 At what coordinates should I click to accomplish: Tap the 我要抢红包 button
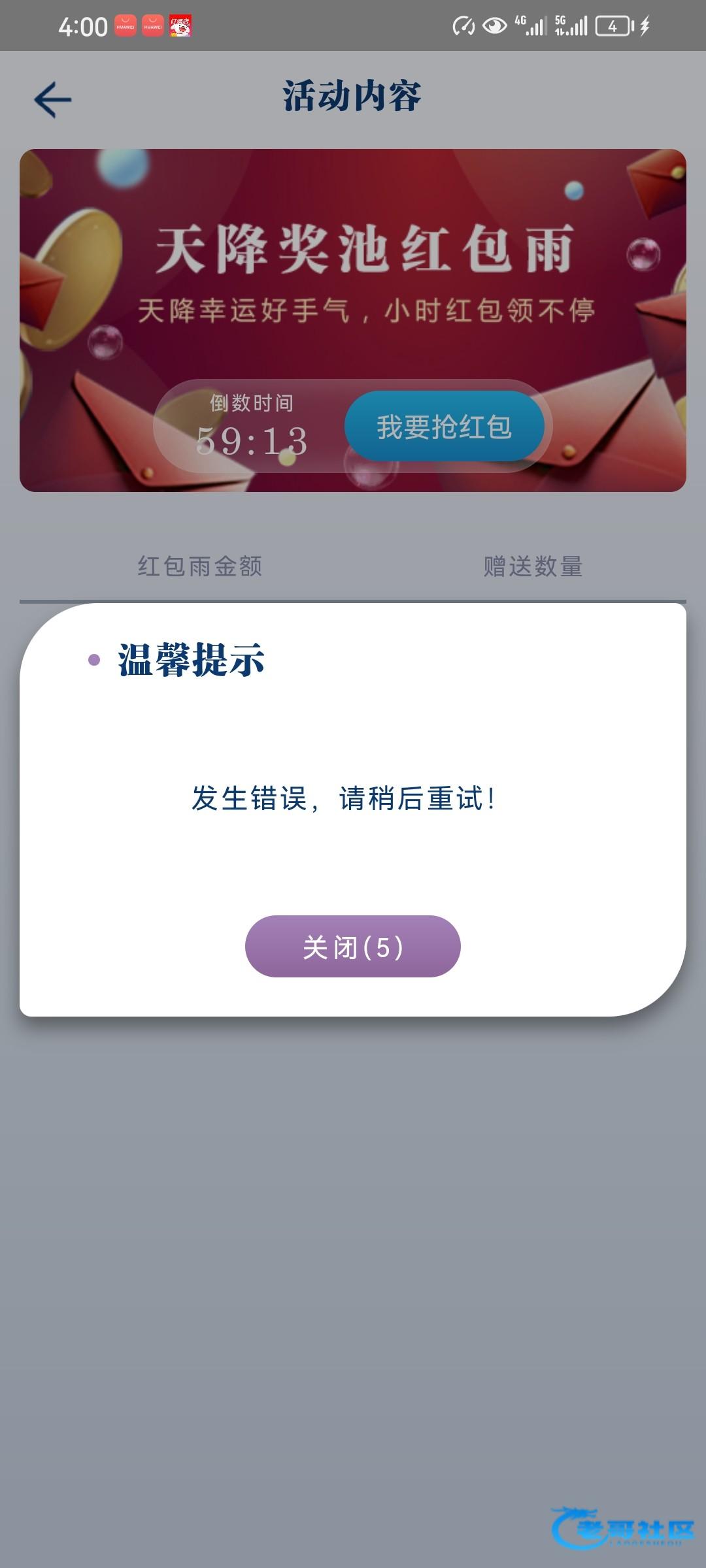click(x=445, y=427)
